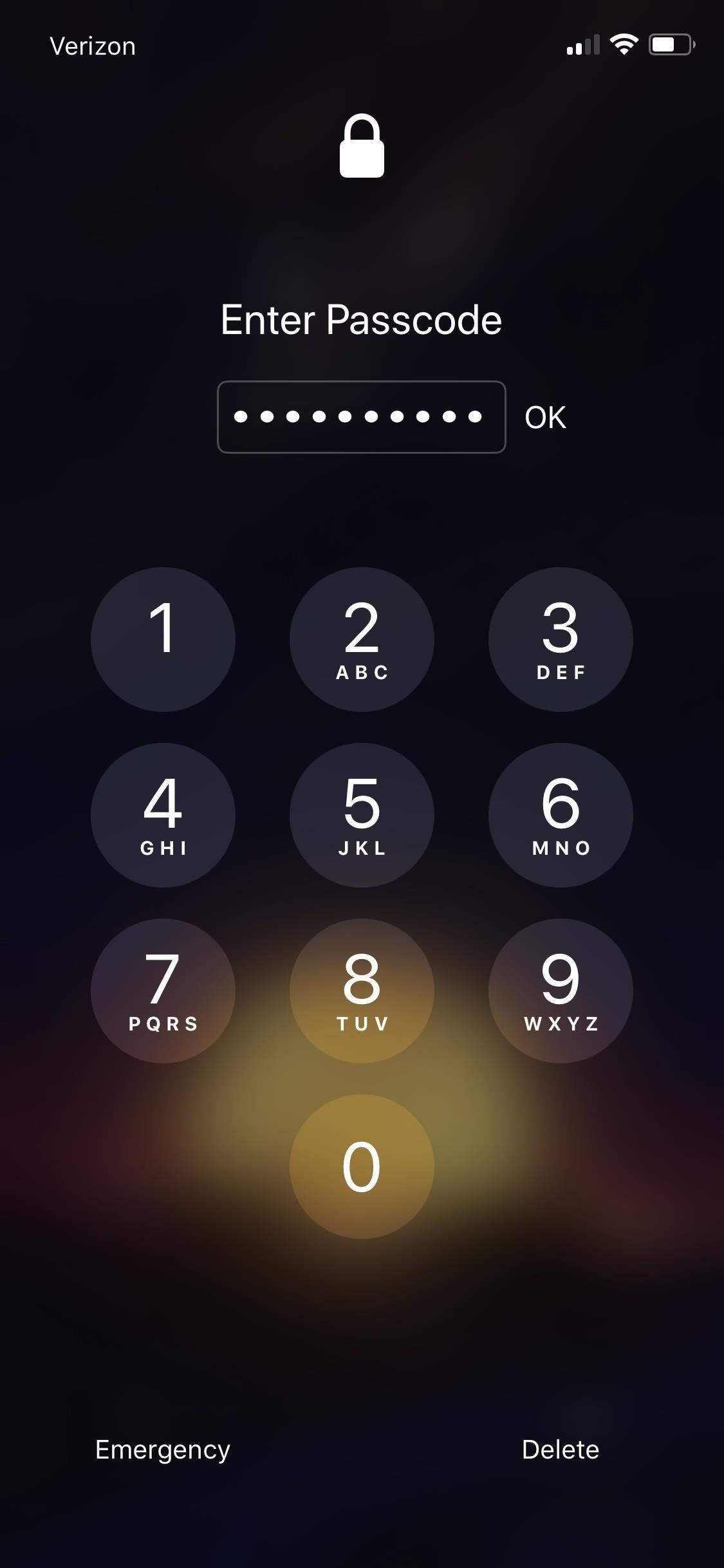Tap the 4 GHI key
The height and width of the screenshot is (1568, 724).
[x=163, y=815]
